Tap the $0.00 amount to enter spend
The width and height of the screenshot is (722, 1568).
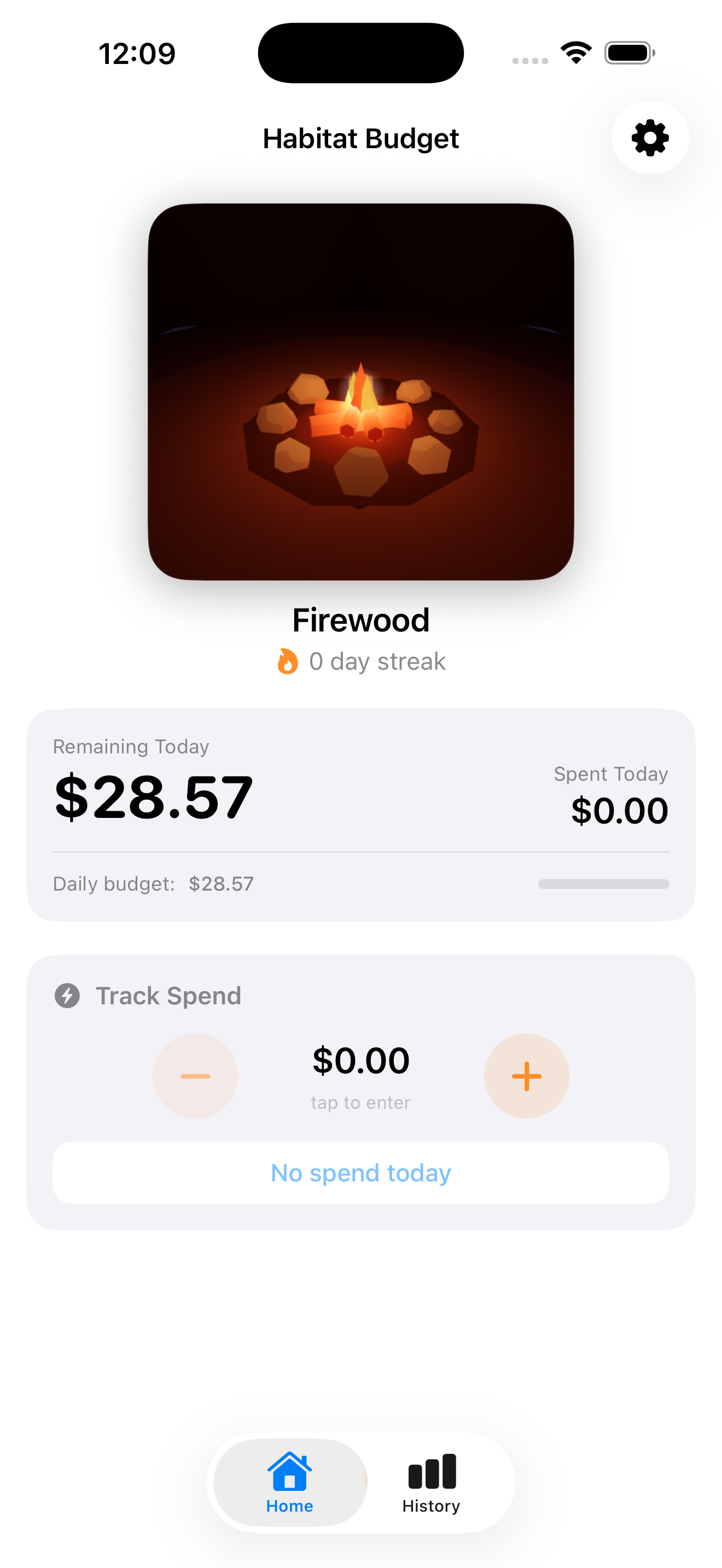click(x=361, y=1059)
